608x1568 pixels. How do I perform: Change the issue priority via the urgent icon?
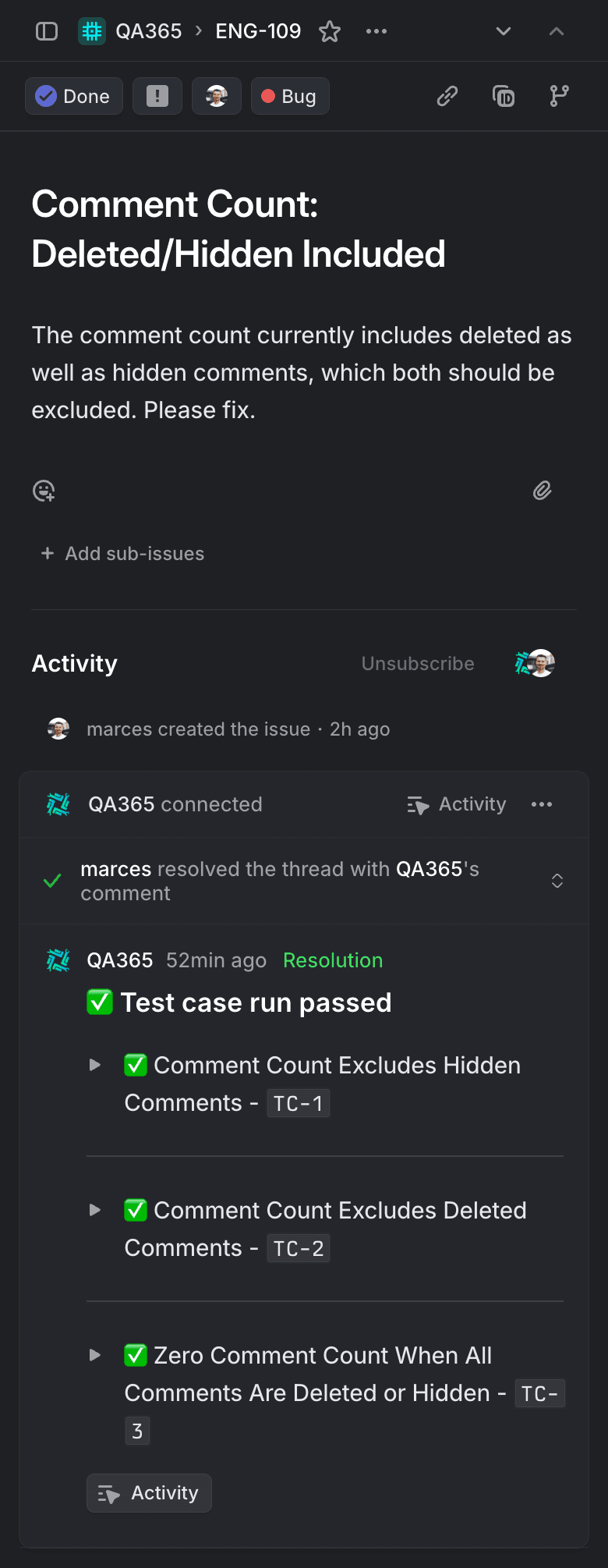(x=157, y=95)
